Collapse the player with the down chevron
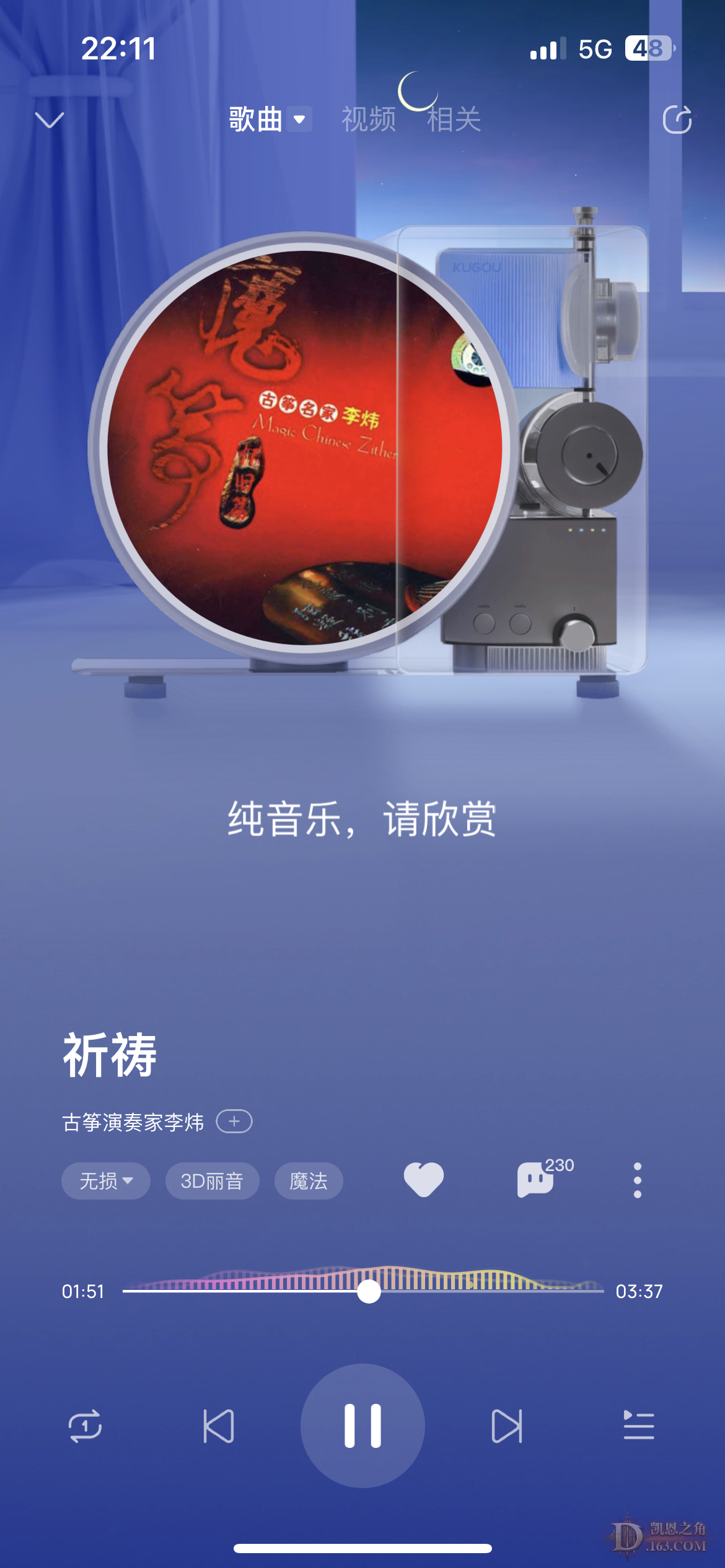725x1568 pixels. tap(50, 120)
